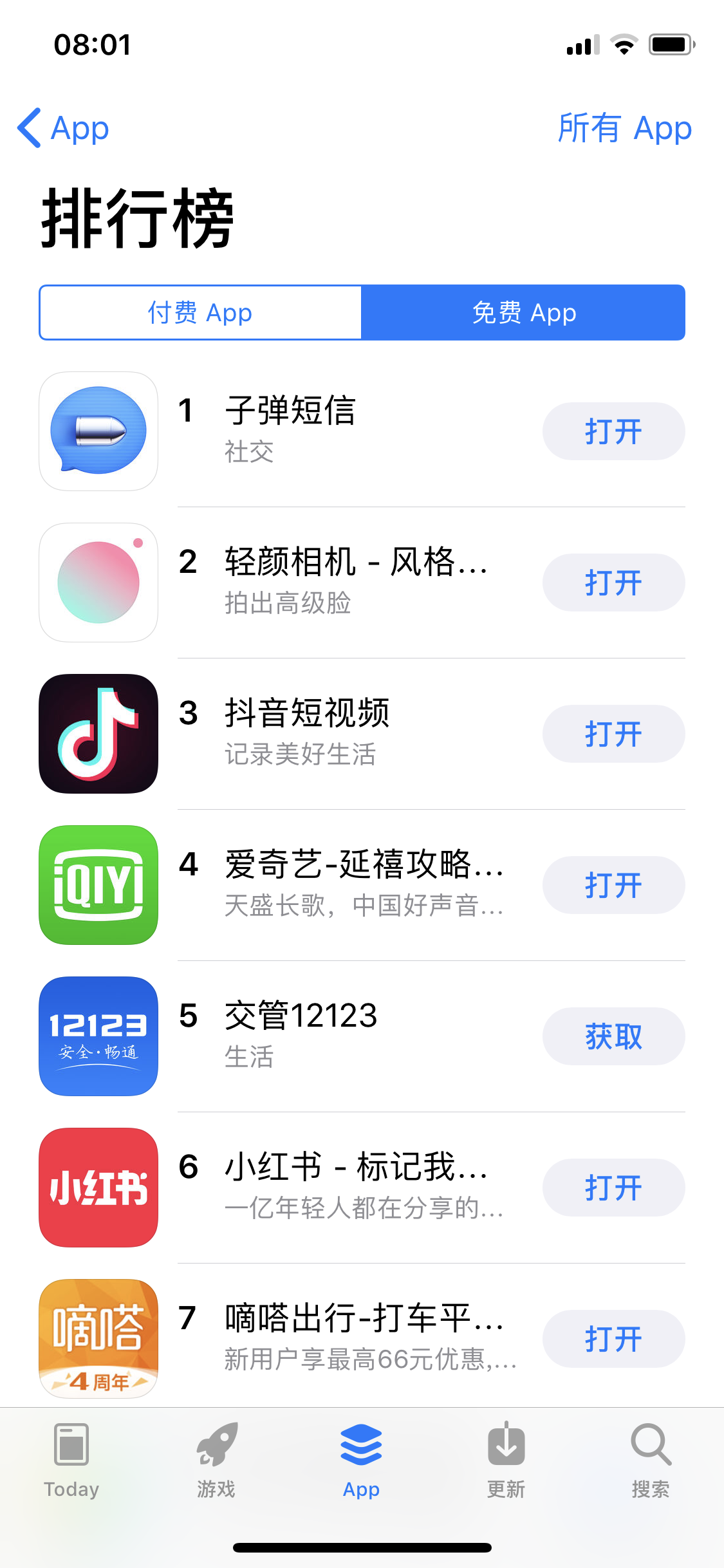Tap 获取 to download 交管12123

pyautogui.click(x=613, y=1036)
